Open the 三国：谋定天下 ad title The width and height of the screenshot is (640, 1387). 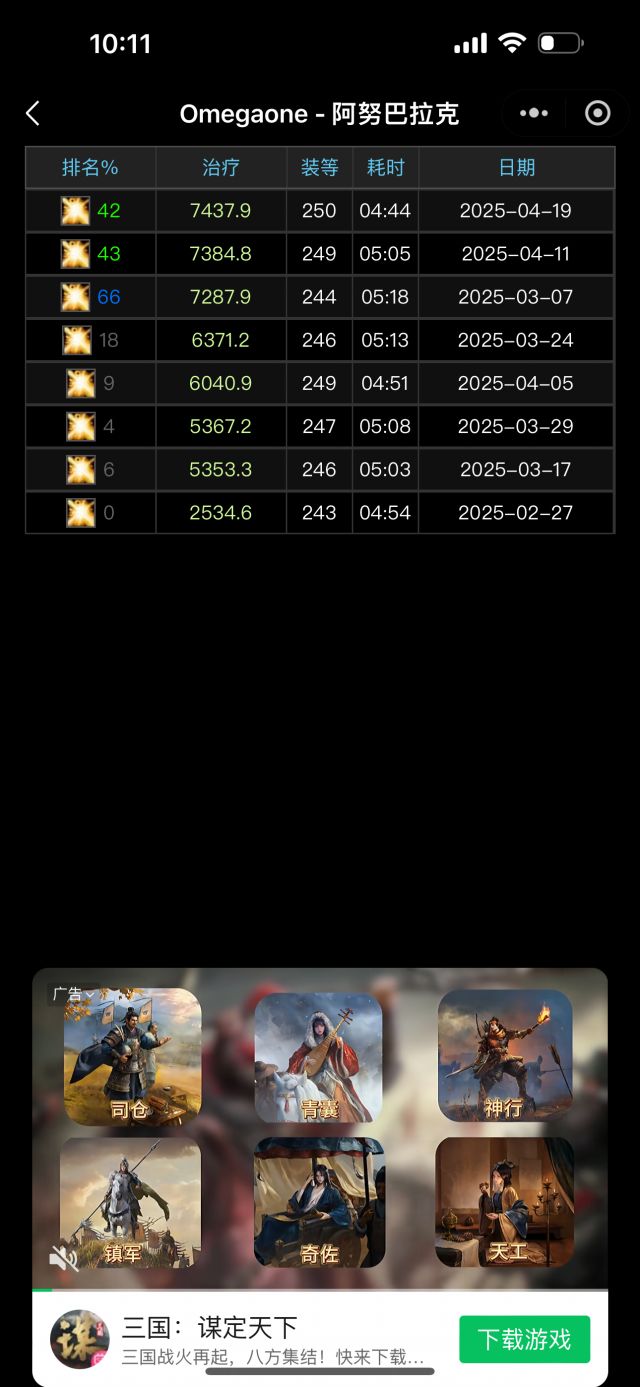[x=210, y=1328]
